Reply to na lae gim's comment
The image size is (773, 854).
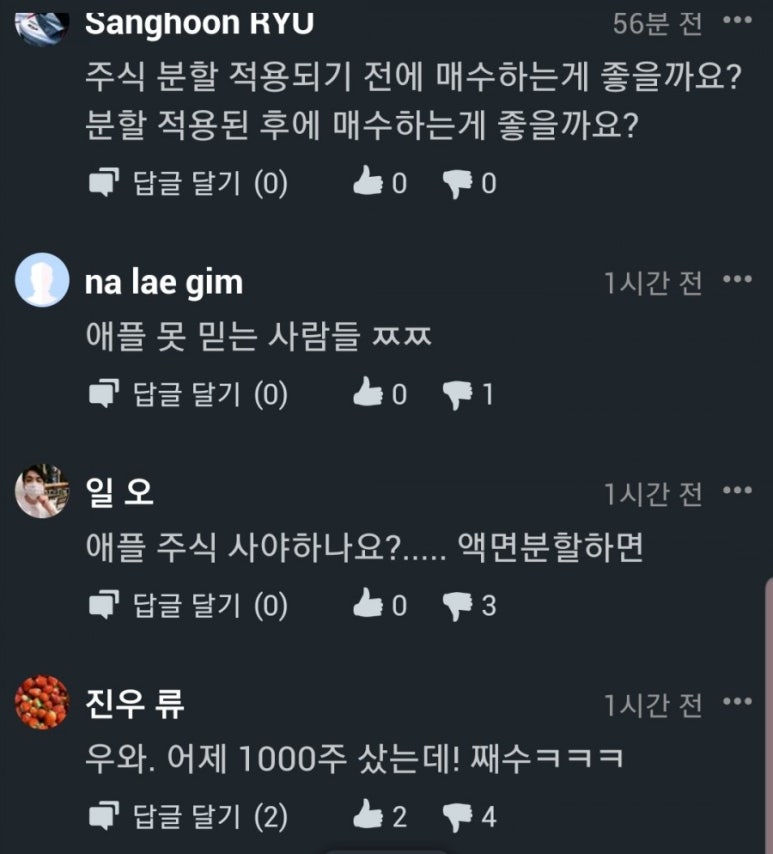coord(188,395)
